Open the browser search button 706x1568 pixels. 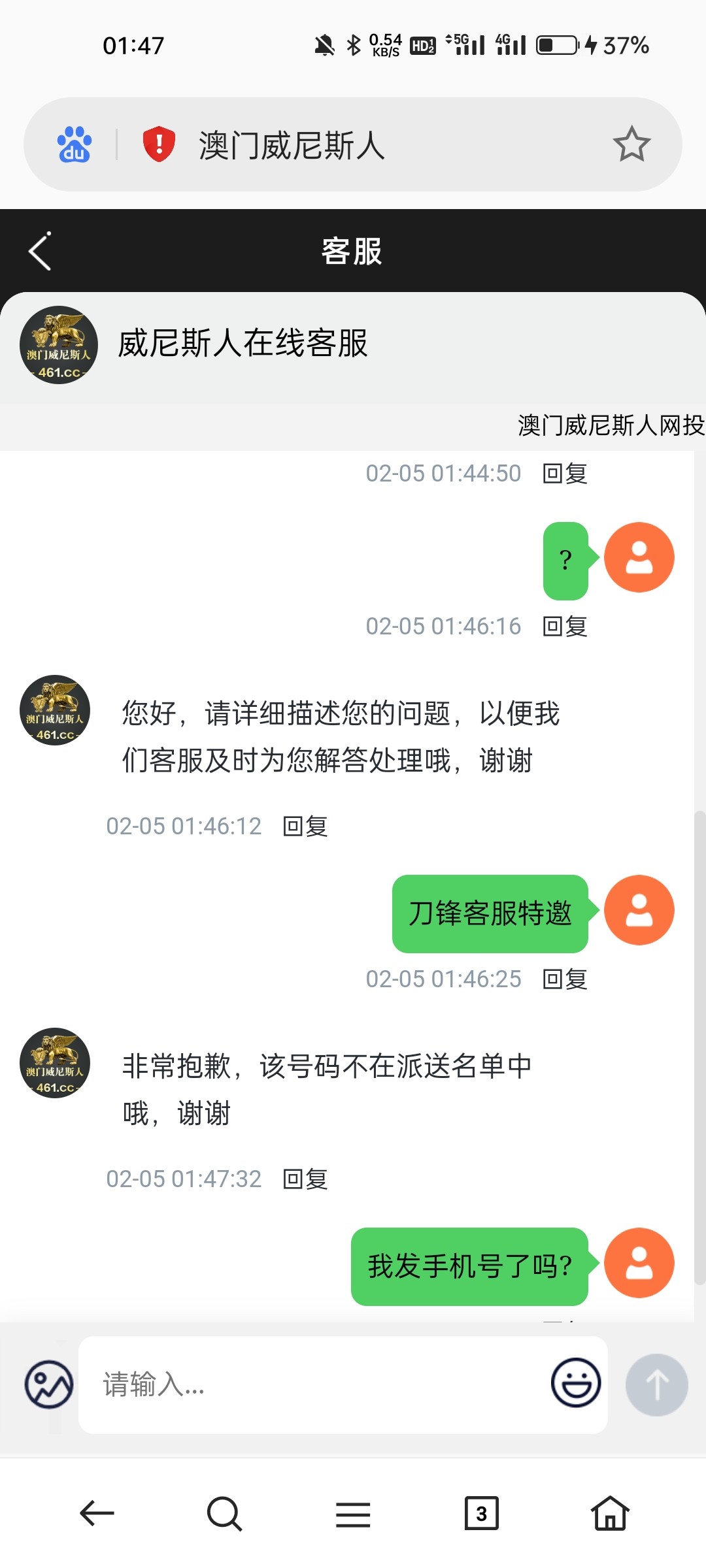[x=224, y=1514]
